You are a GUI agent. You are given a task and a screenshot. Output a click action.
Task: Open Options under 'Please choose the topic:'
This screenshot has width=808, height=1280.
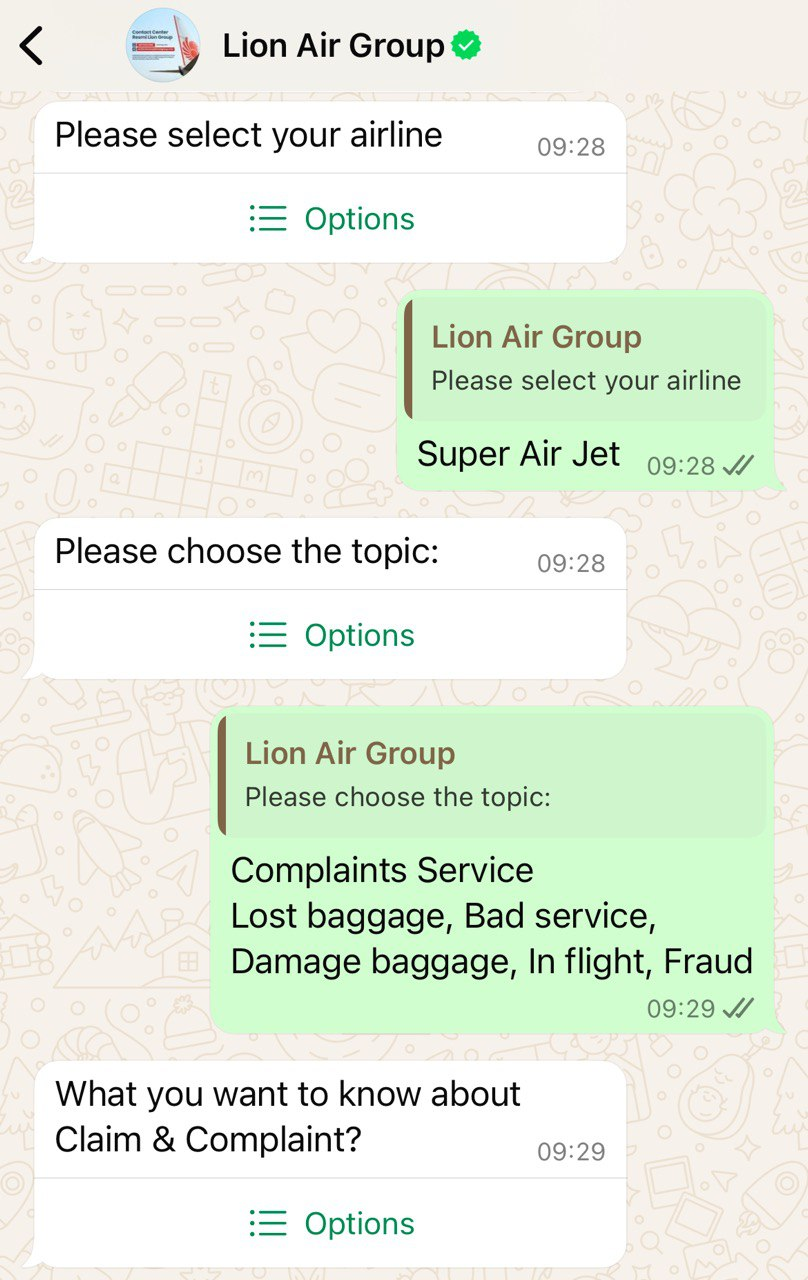[x=331, y=635]
